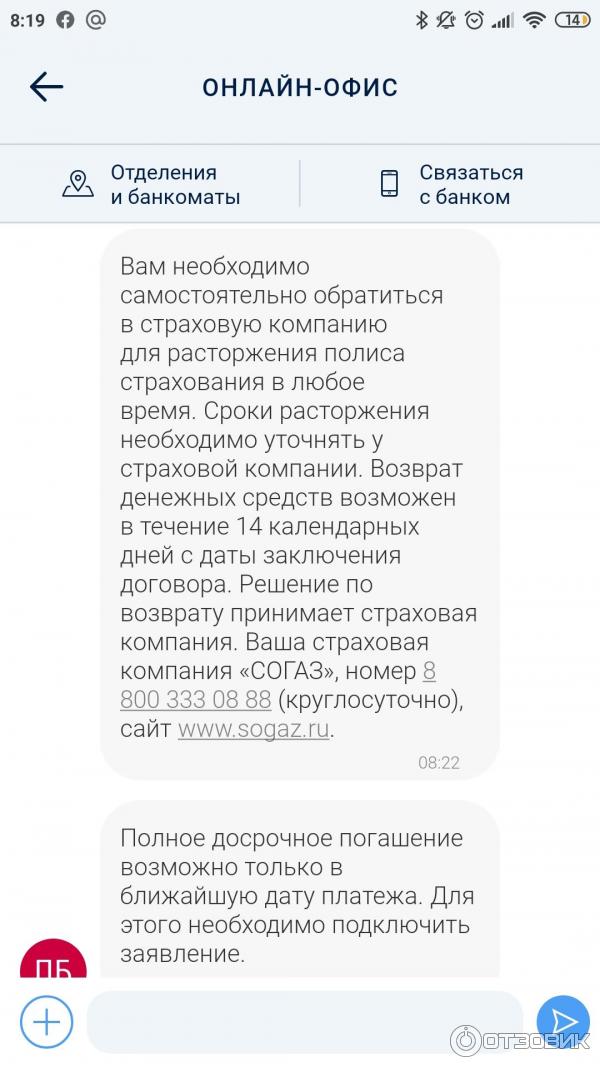The height and width of the screenshot is (1067, 600).
Task: Call the СОГАЗ number 8 800 333 08 88
Action: point(195,697)
